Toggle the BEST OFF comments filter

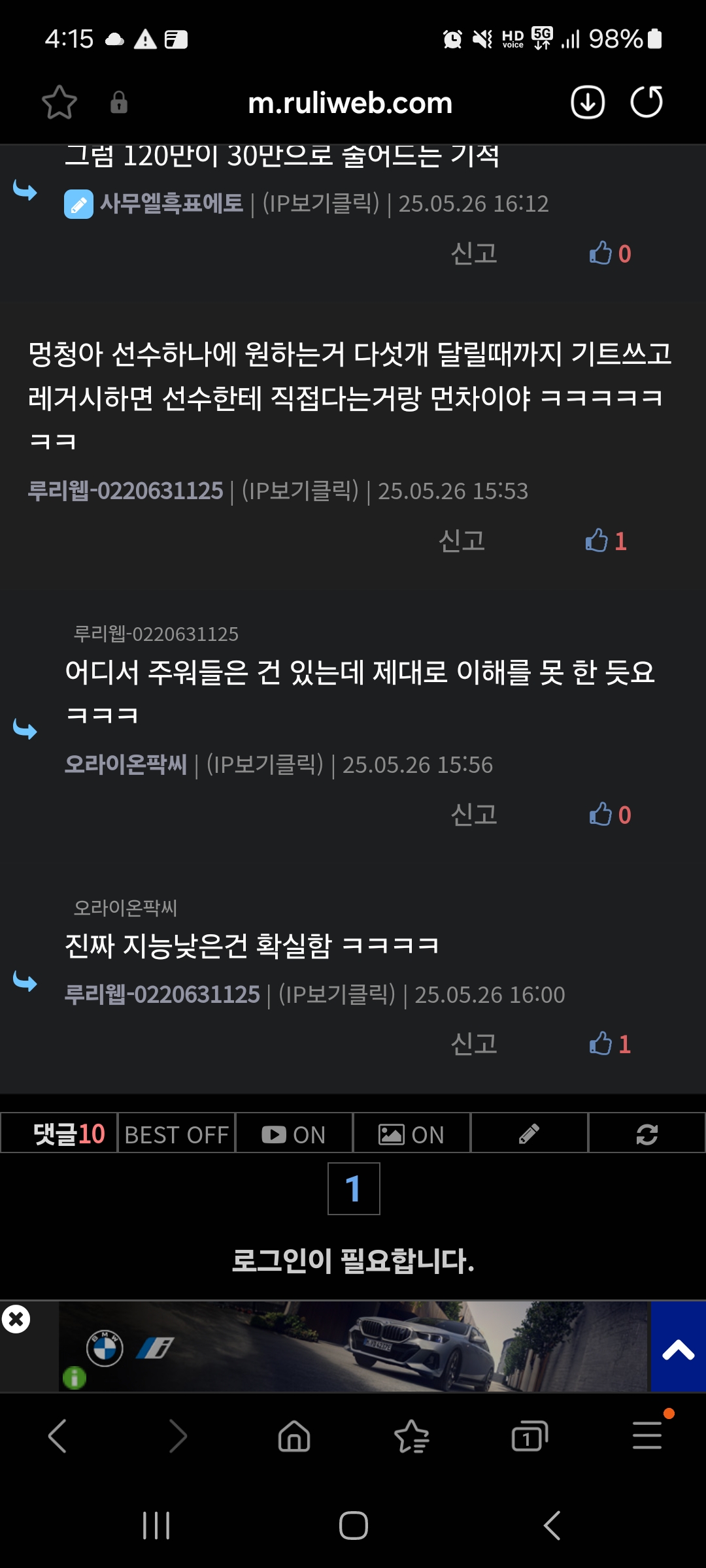point(176,1135)
